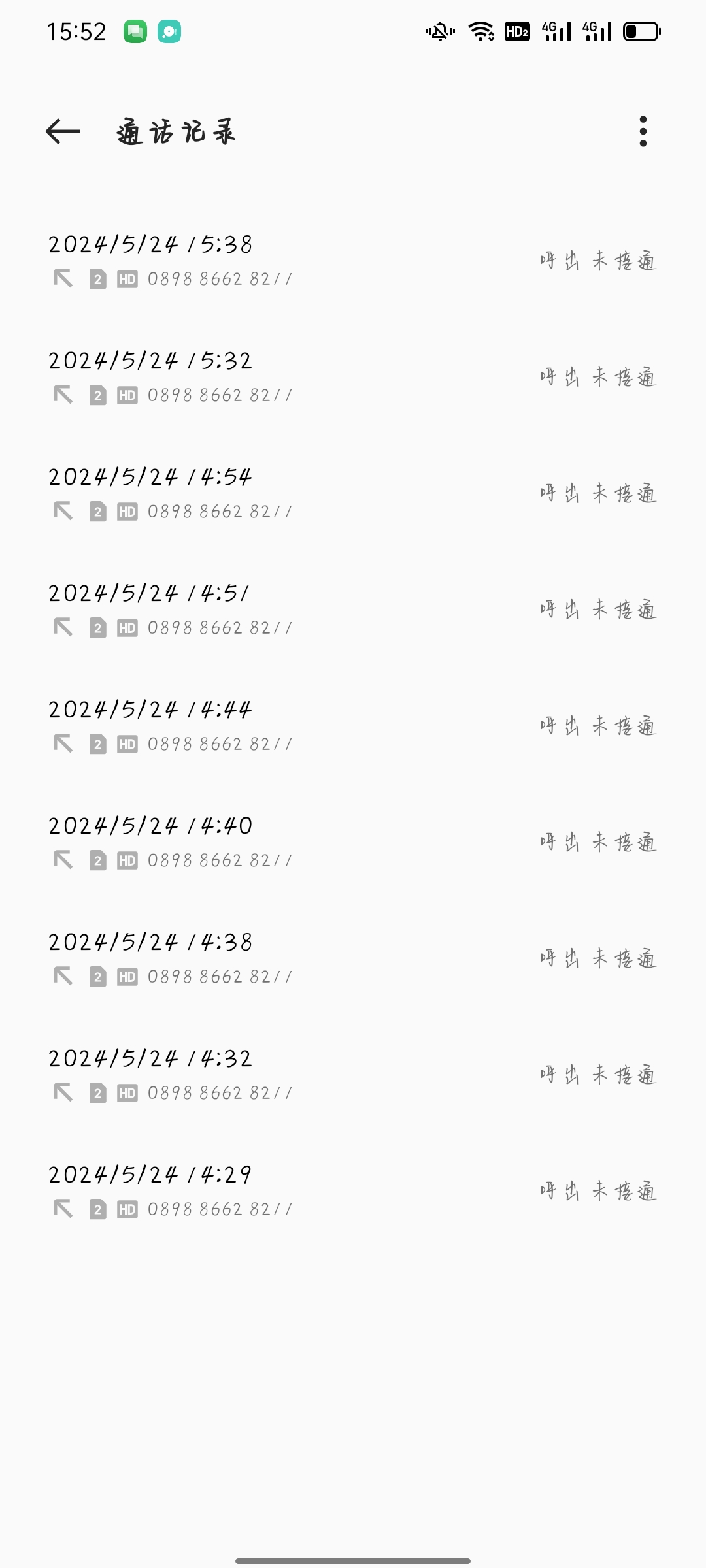
Task: Select the call logged at 14:32
Action: coord(353,1075)
